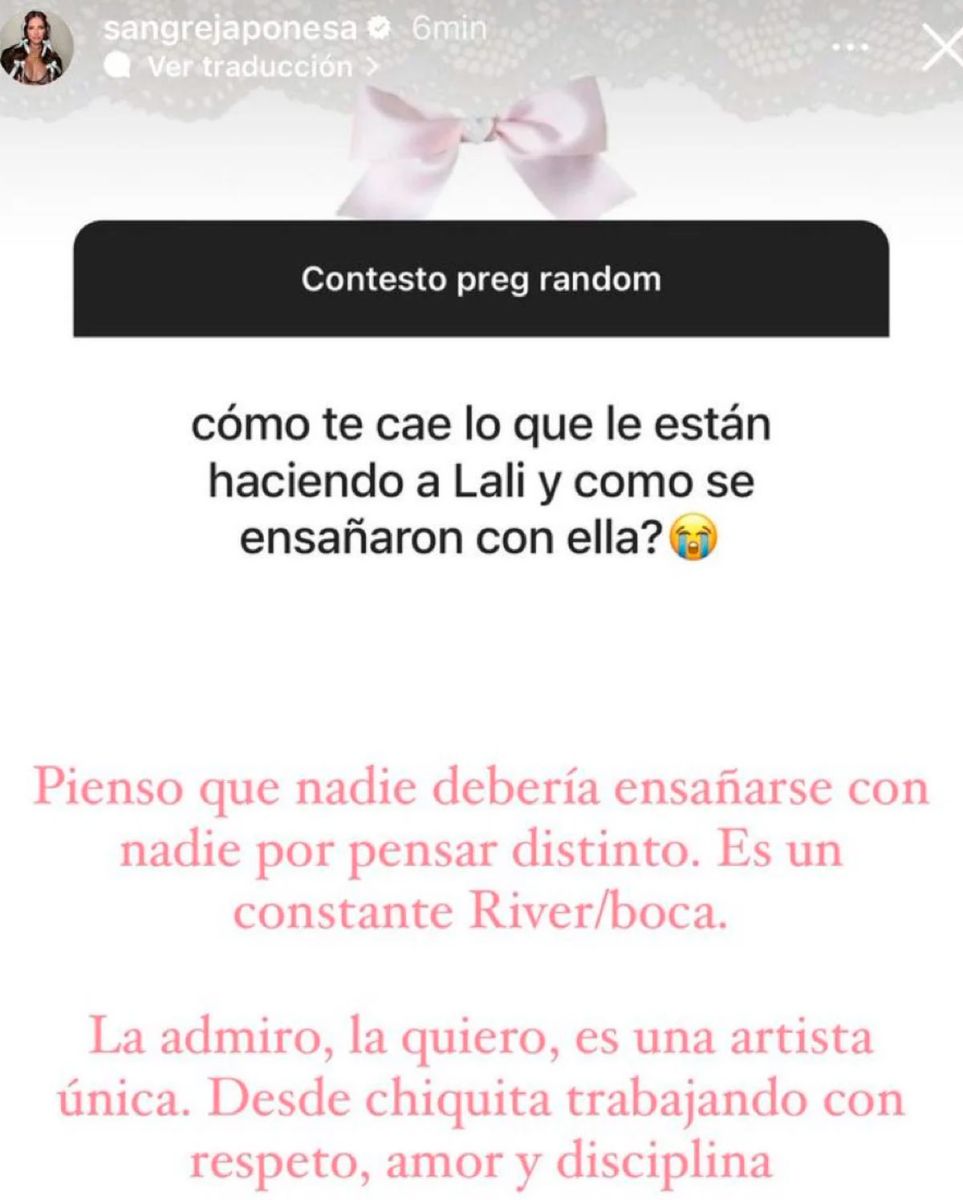Image resolution: width=963 pixels, height=1200 pixels.
Task: Tap the sangrejaponesa username
Action: click(x=234, y=29)
